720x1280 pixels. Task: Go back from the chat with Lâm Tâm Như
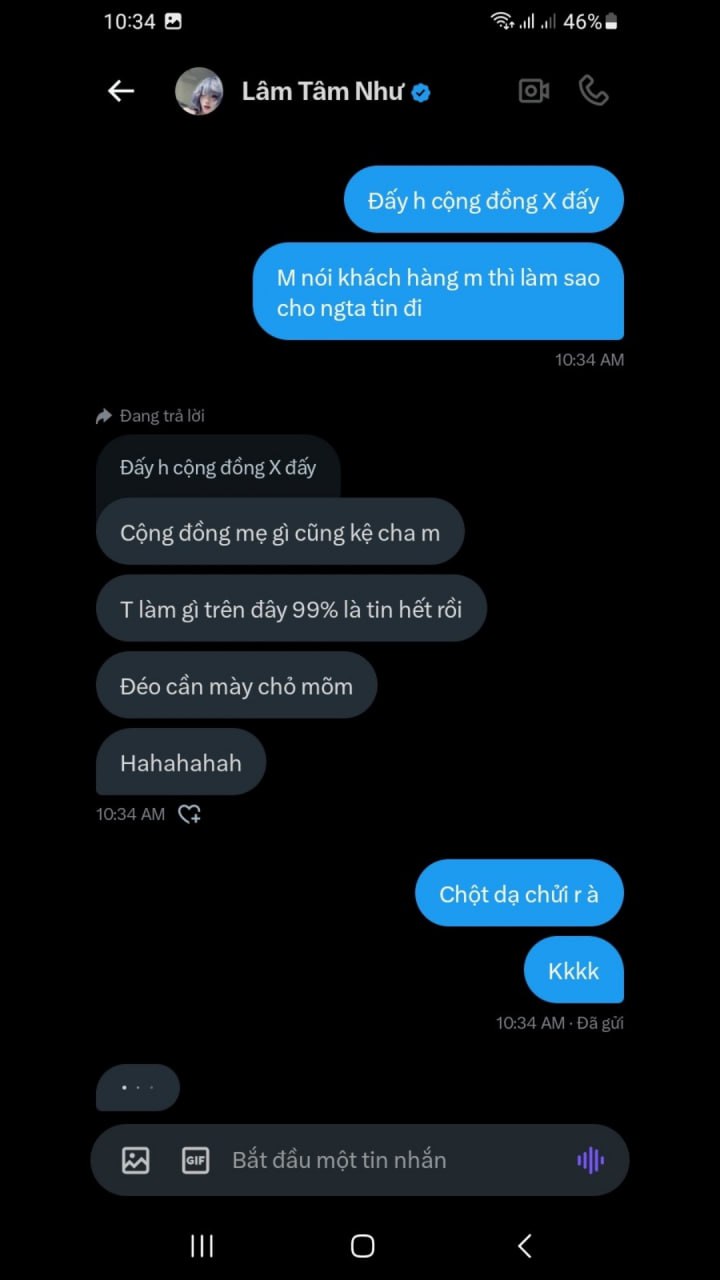coord(121,91)
